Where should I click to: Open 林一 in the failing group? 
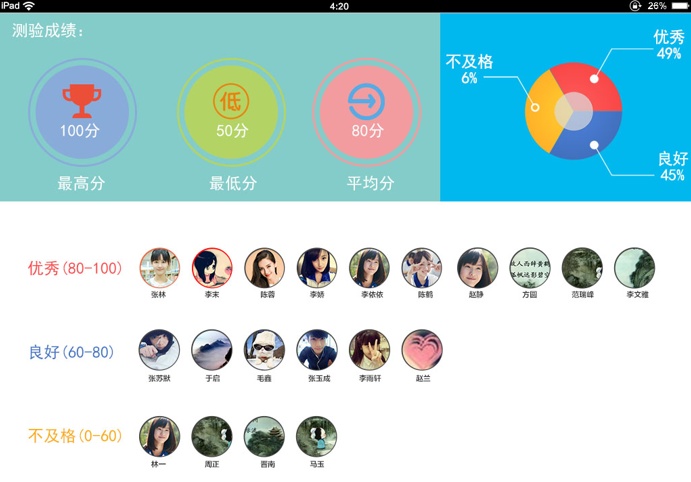tap(159, 437)
